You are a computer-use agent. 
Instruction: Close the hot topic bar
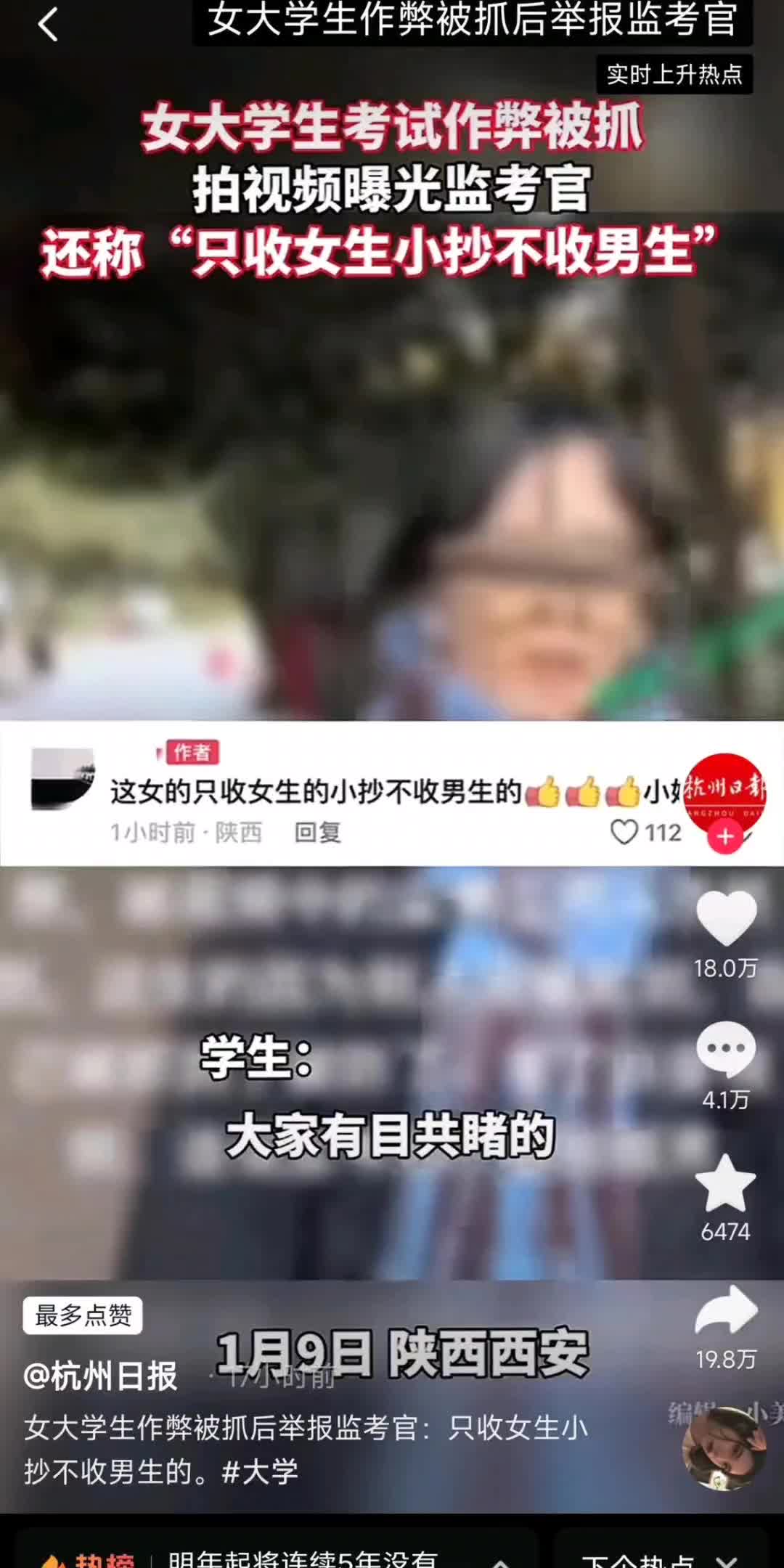[726, 1559]
